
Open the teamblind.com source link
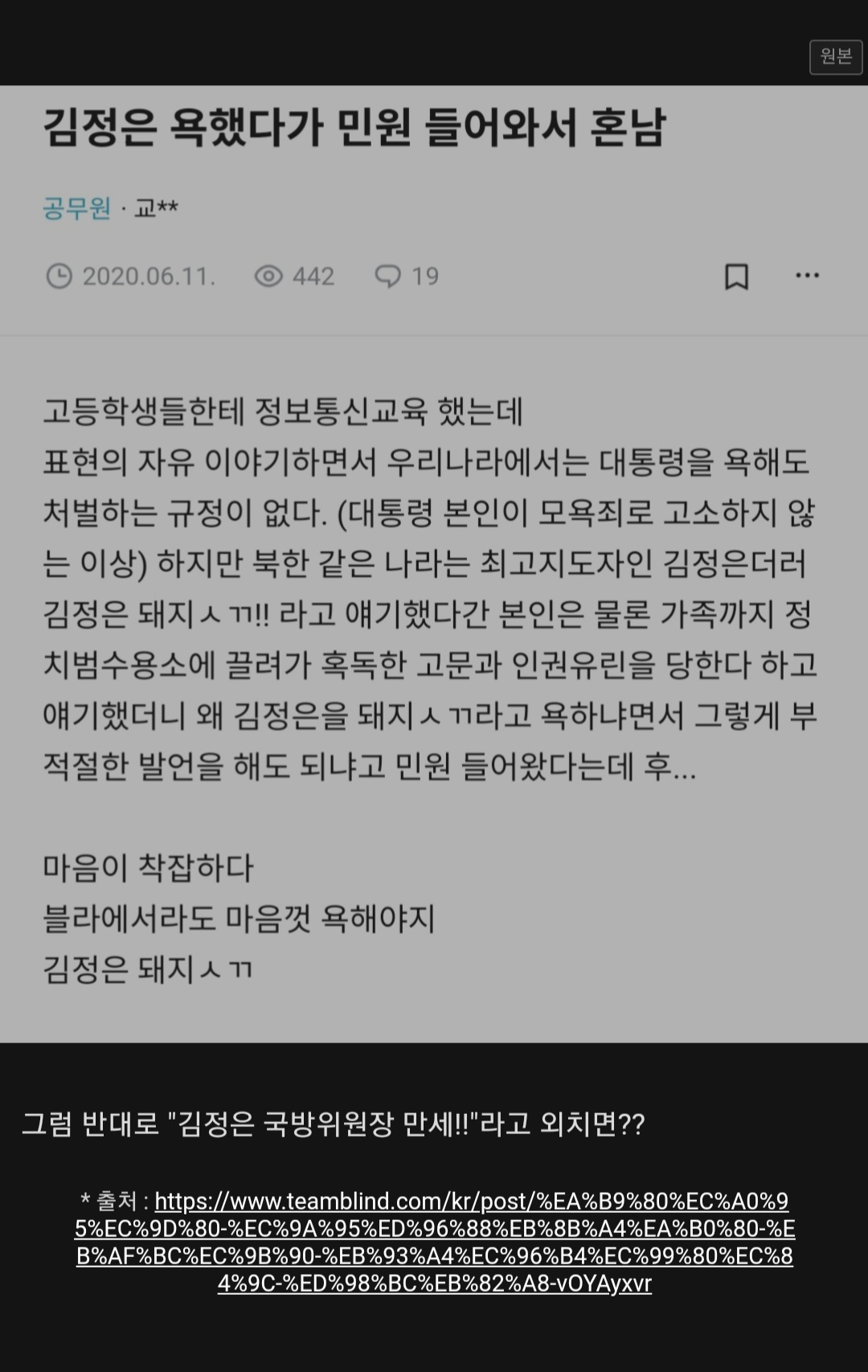[x=434, y=1242]
